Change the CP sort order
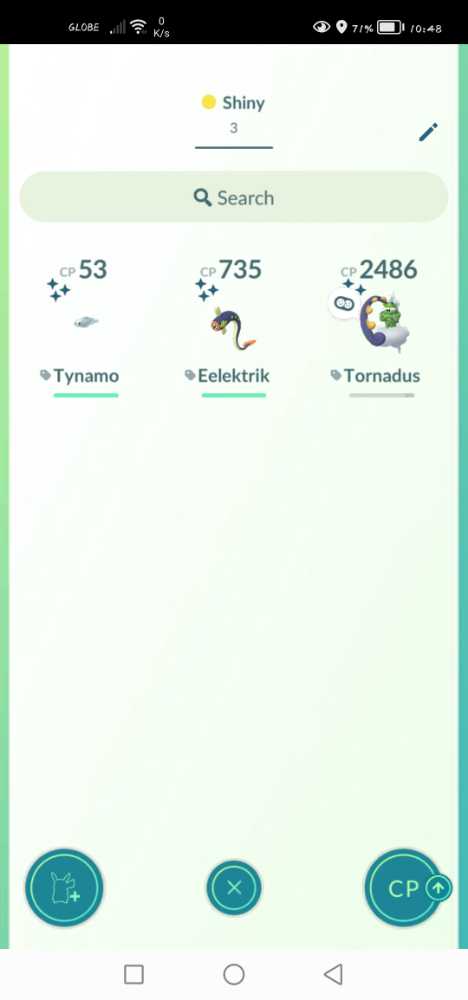Viewport: 468px width, 1000px height. pos(405,888)
